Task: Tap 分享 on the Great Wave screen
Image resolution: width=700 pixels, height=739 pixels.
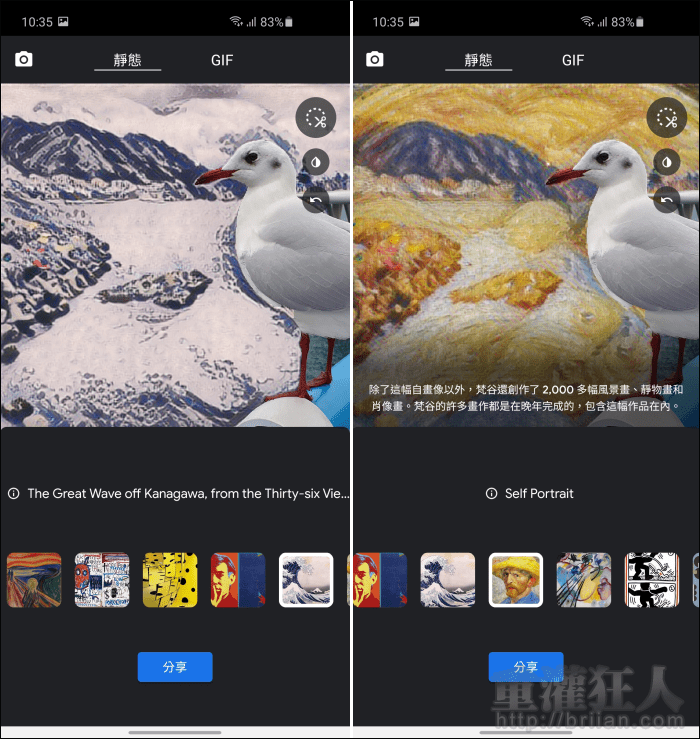Action: 175,667
